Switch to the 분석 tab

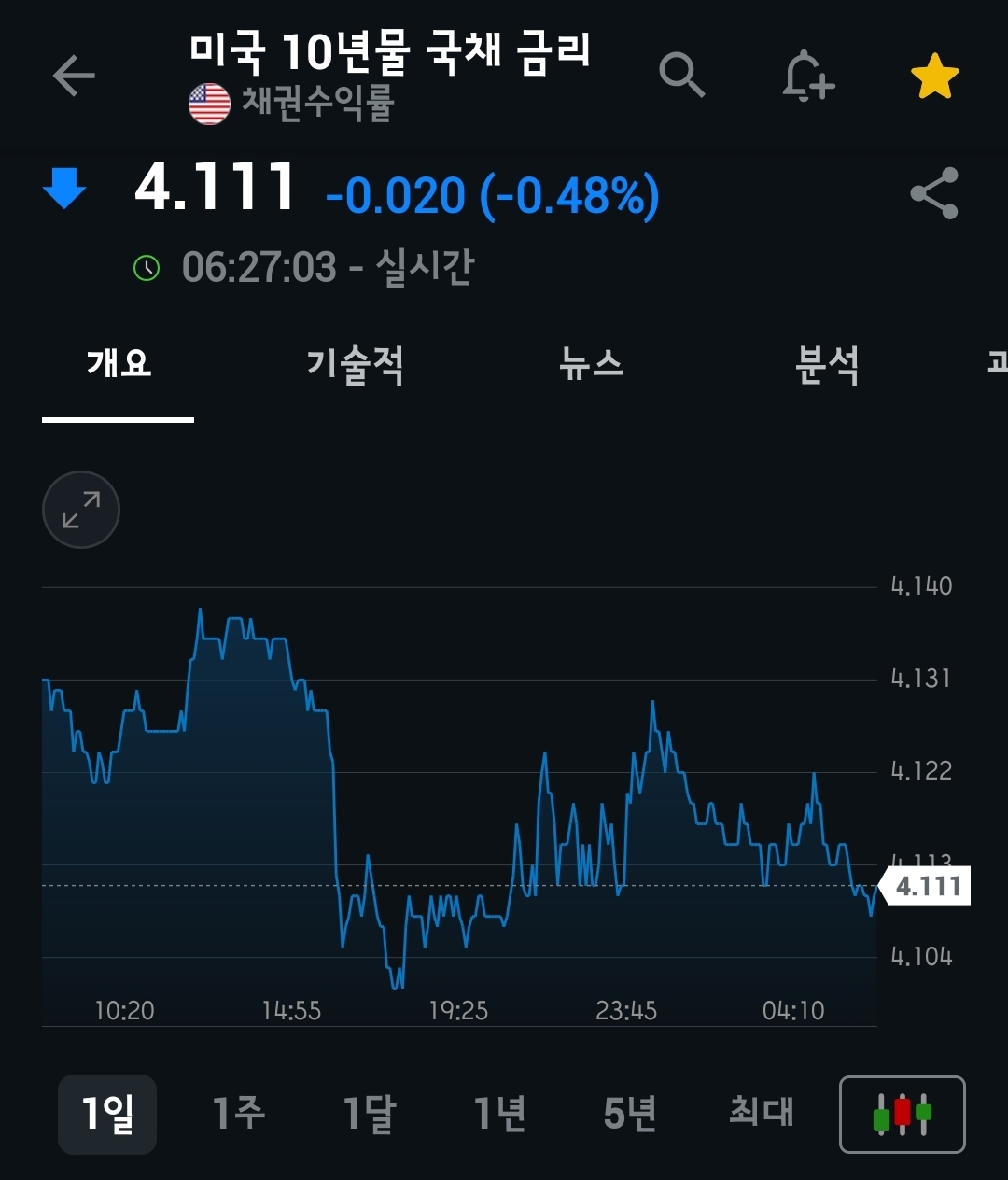pos(827,364)
